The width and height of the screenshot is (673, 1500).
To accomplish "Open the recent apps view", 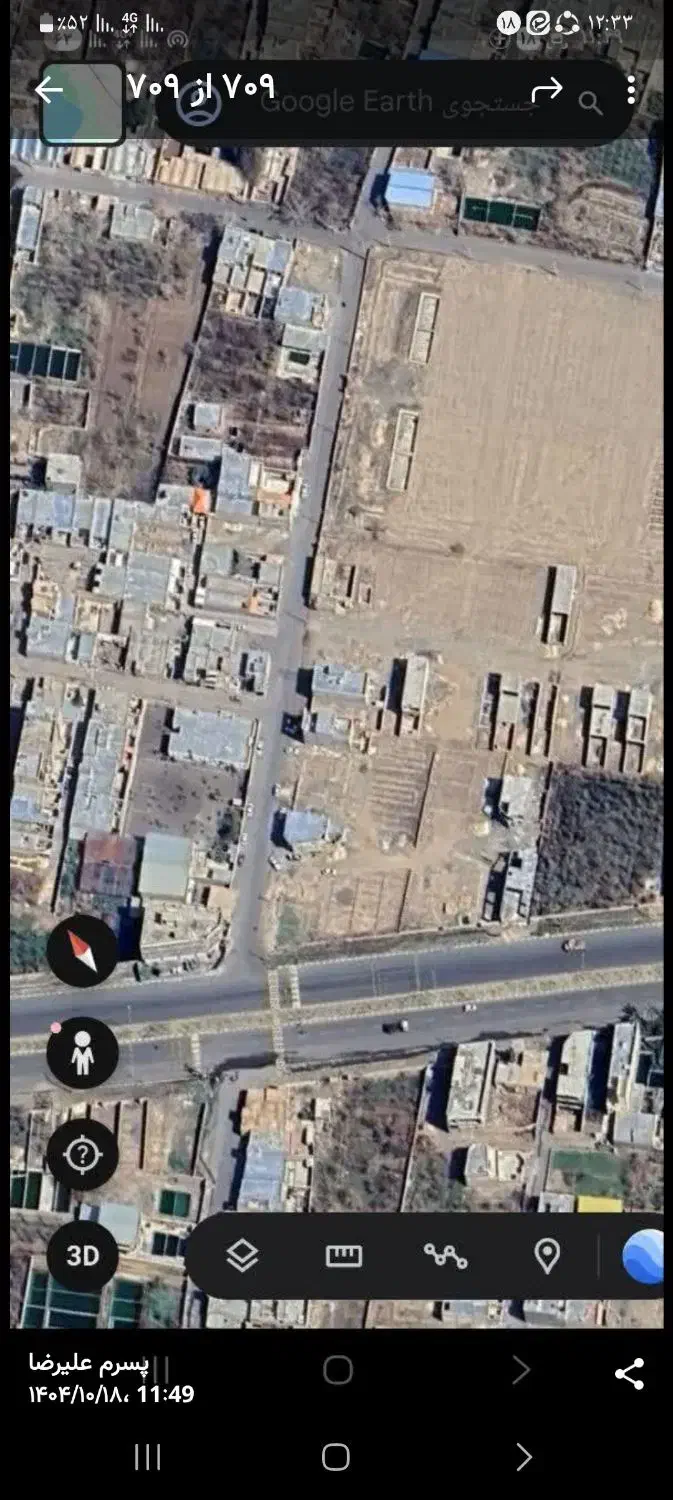I will 147,1457.
